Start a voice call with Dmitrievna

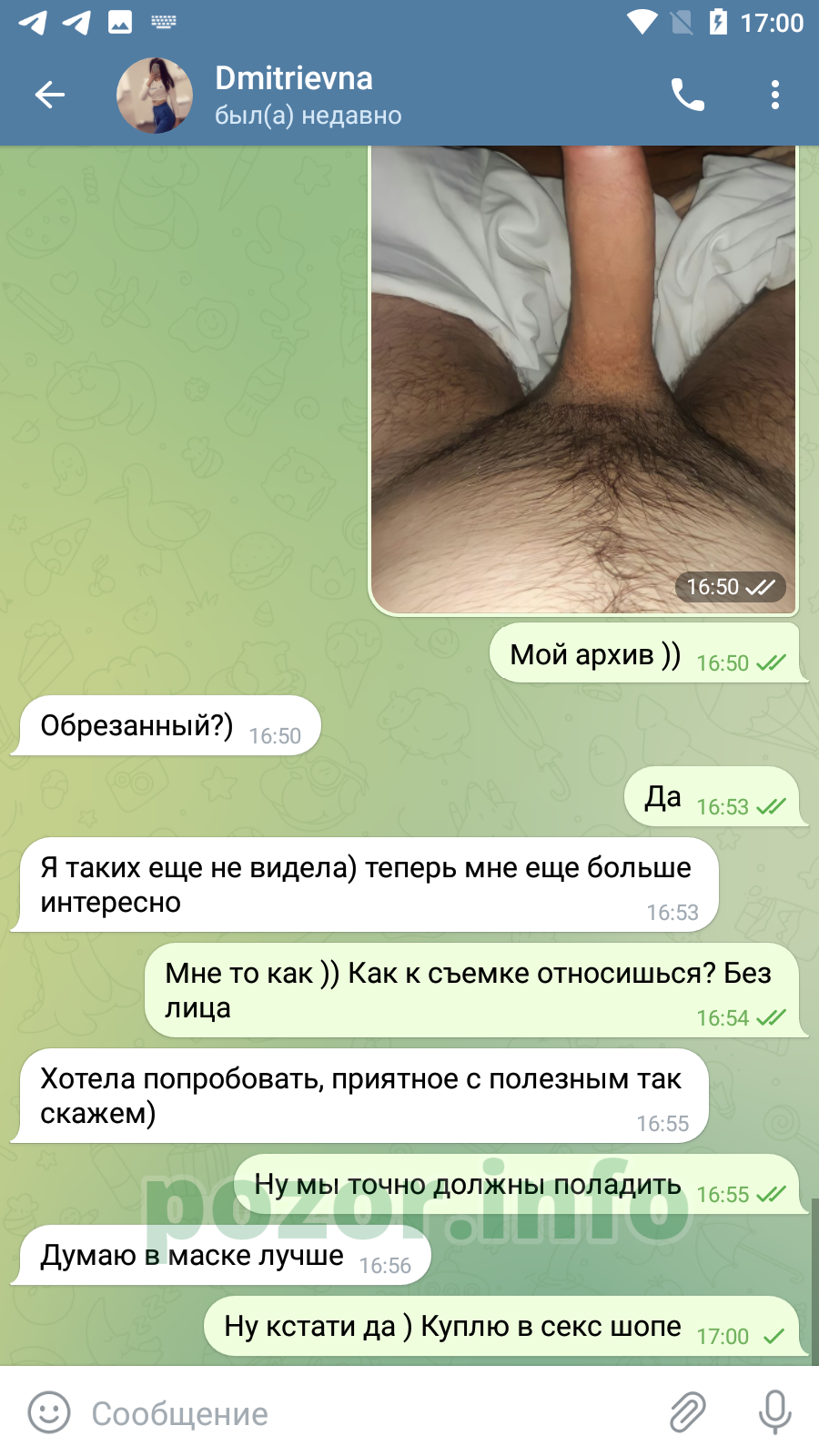688,95
